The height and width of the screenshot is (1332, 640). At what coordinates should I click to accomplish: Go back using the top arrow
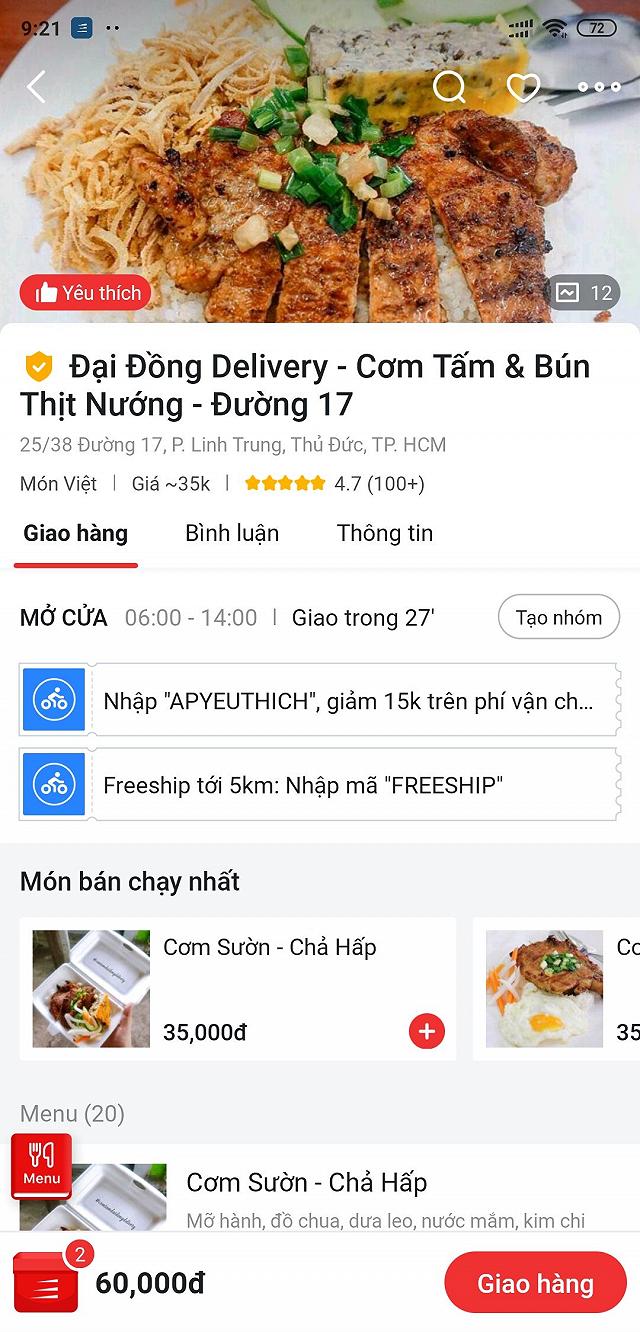pyautogui.click(x=36, y=87)
